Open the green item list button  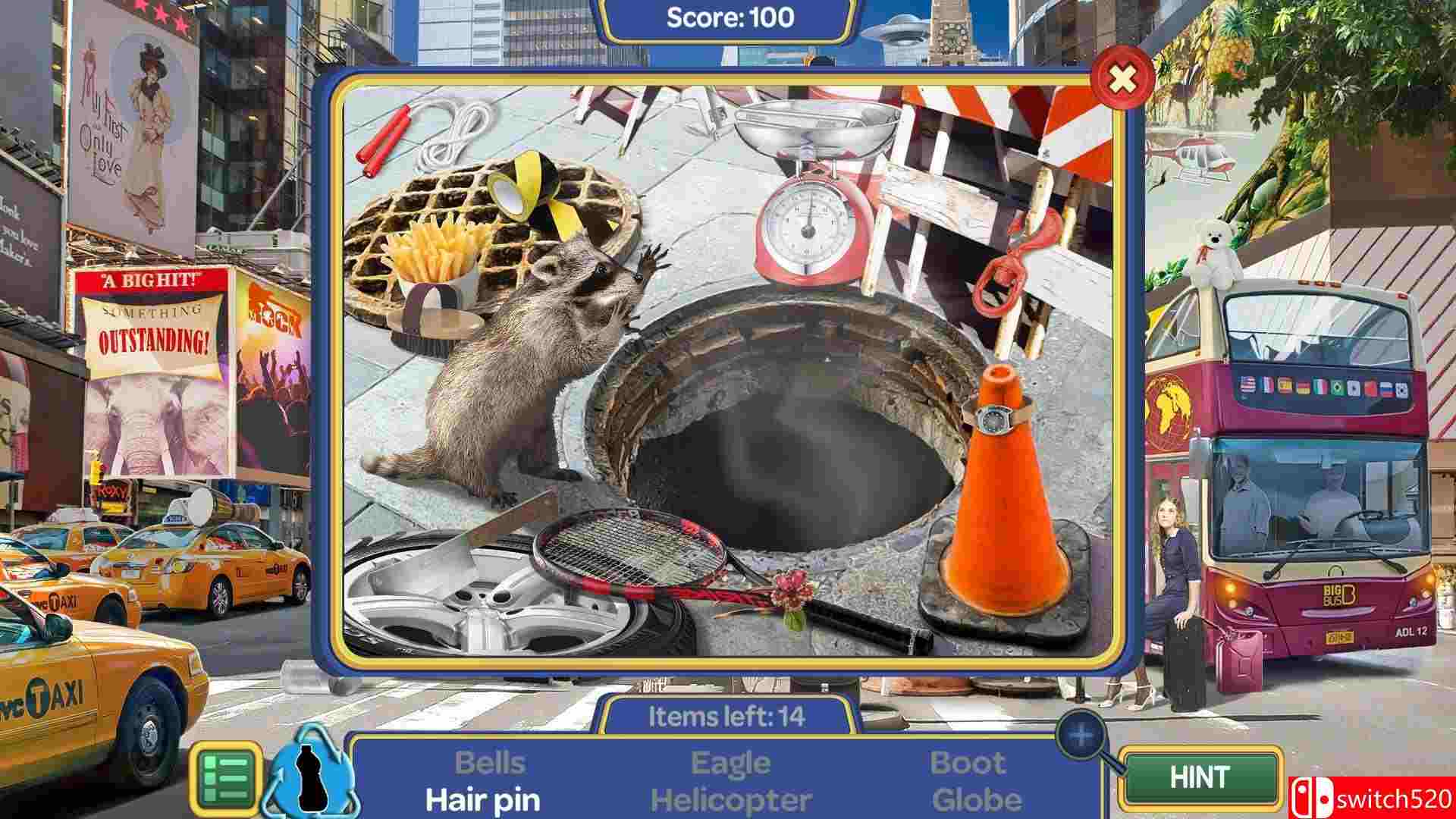point(225,778)
